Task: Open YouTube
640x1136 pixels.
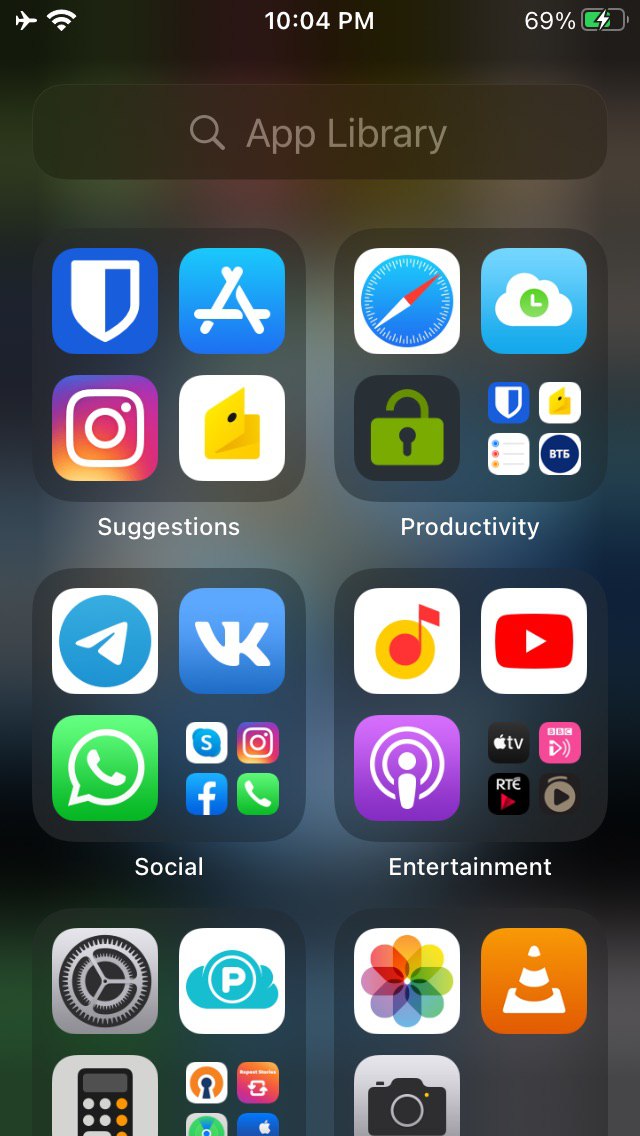Action: tap(534, 640)
